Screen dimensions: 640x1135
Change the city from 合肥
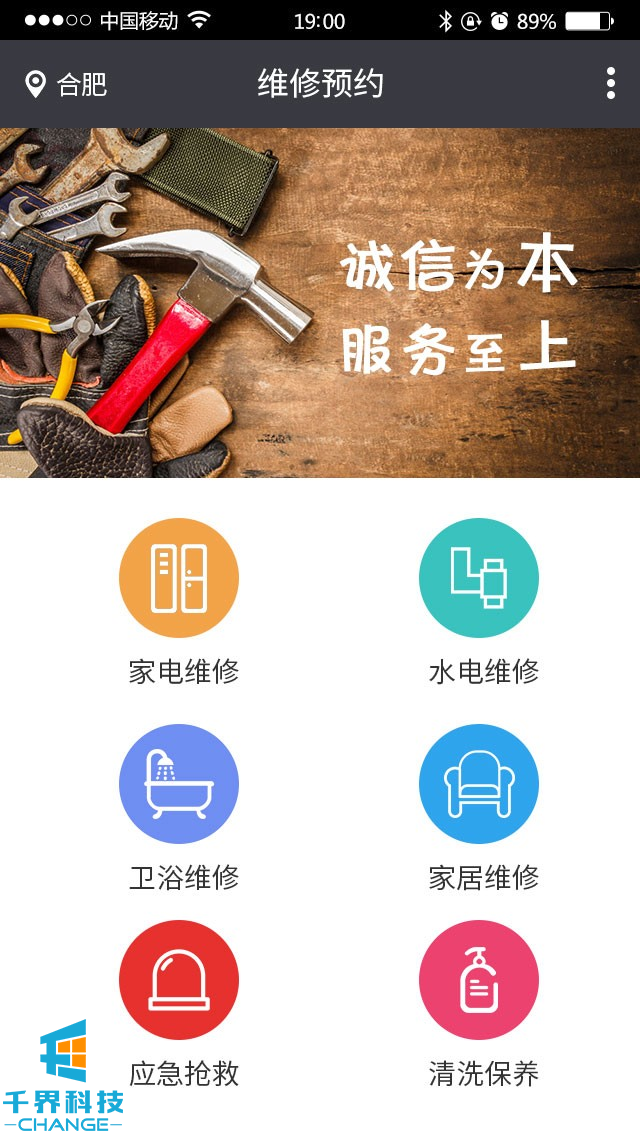pos(66,85)
